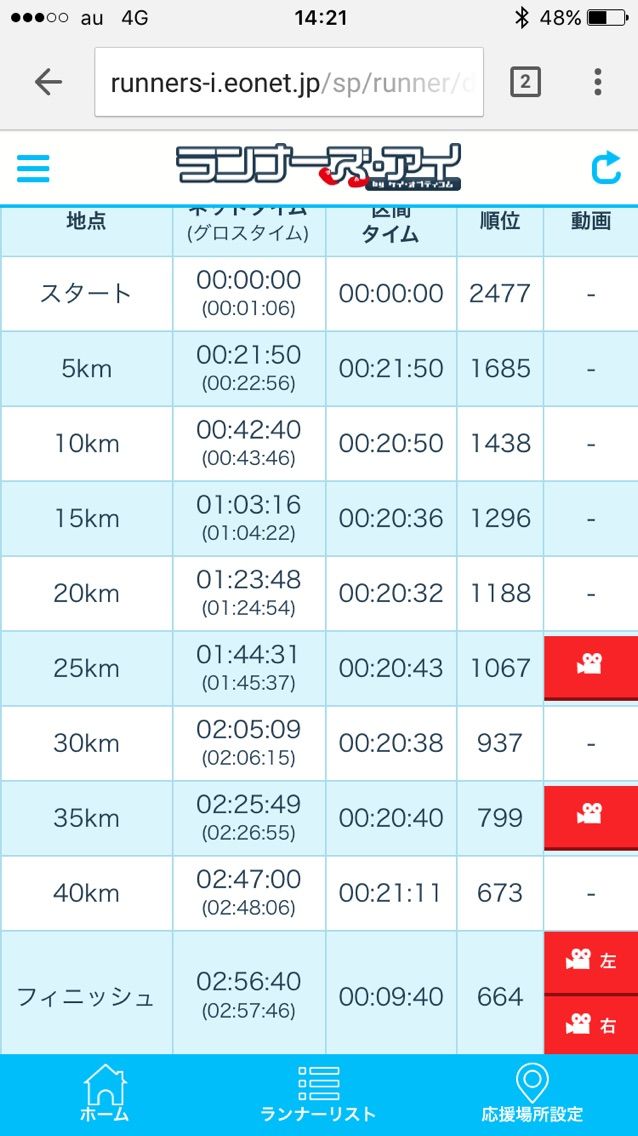The width and height of the screenshot is (638, 1136).
Task: Watch the finish video marked 右
Action: [590, 1024]
